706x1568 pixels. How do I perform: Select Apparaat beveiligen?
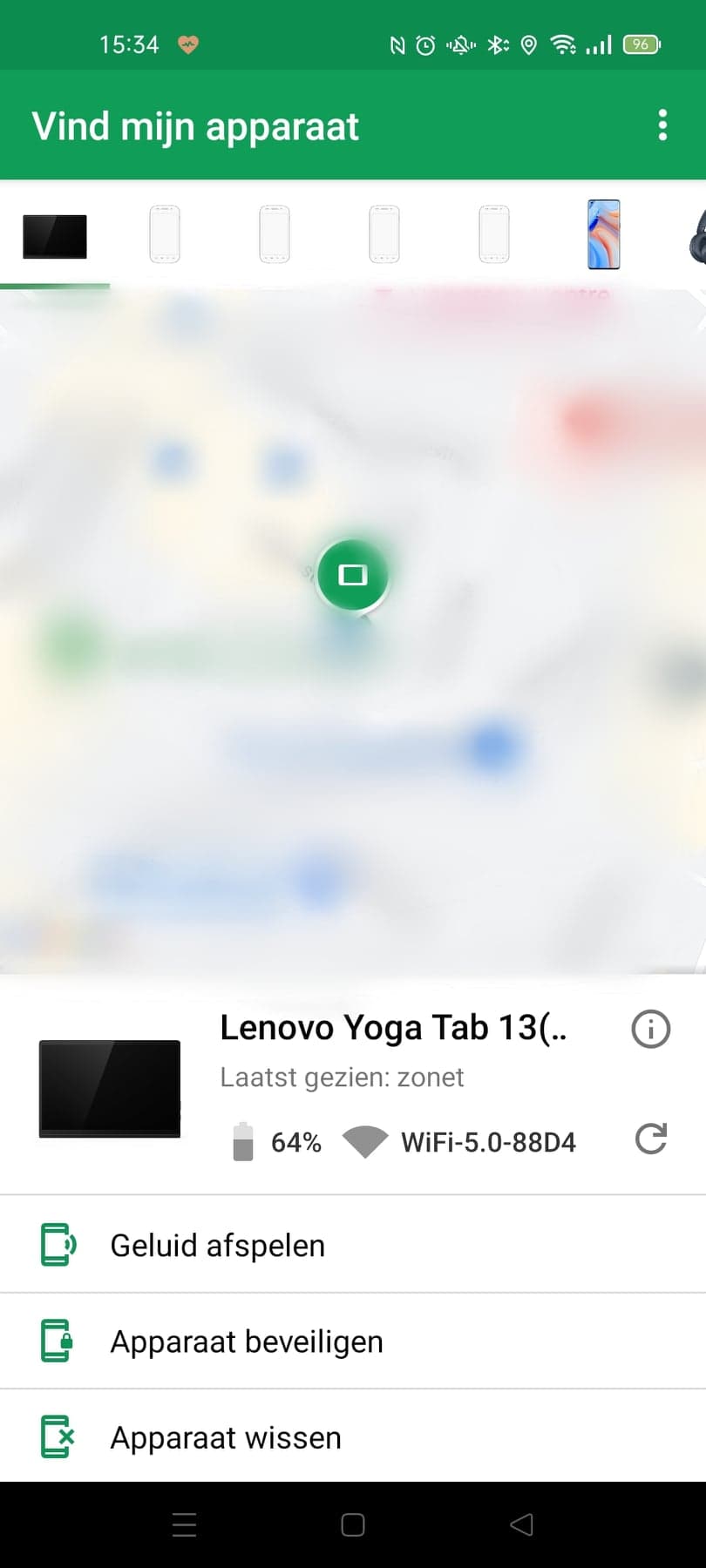353,1342
